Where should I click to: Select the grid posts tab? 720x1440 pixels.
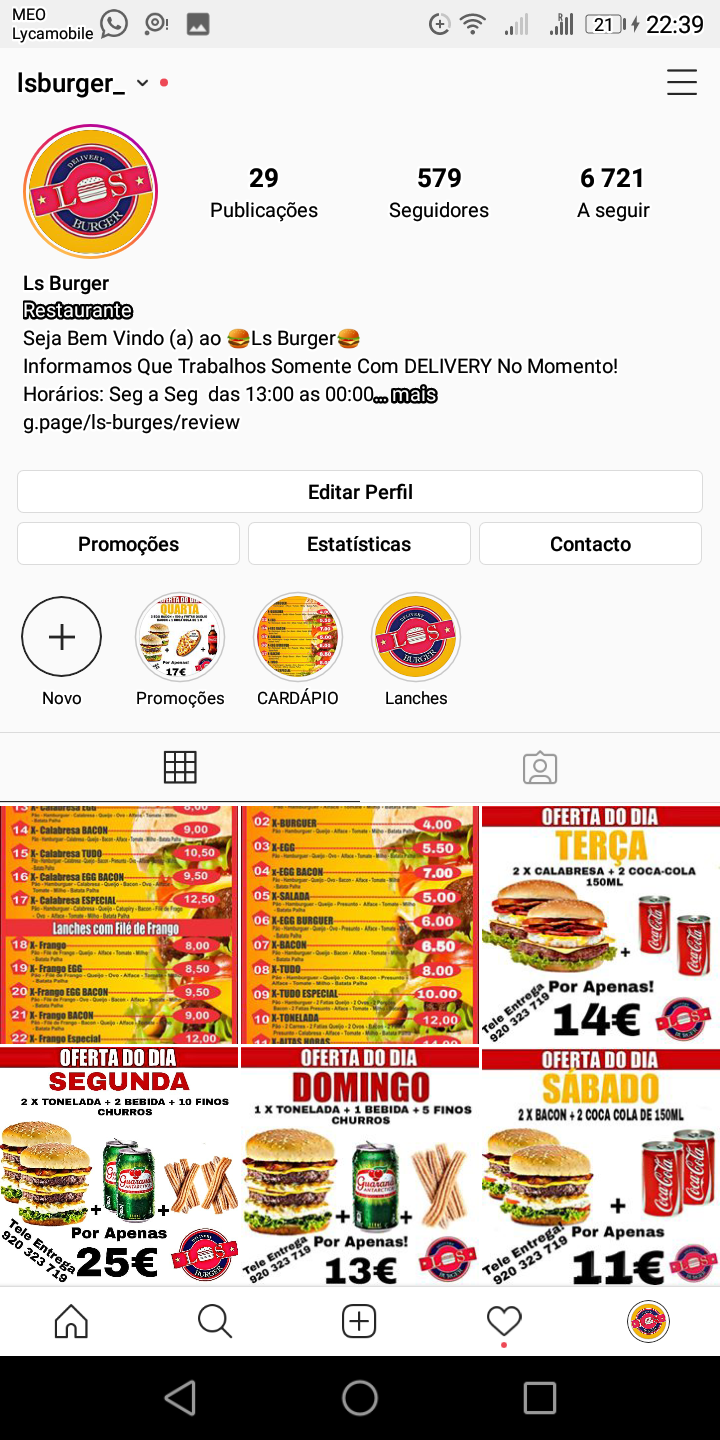[x=180, y=767]
